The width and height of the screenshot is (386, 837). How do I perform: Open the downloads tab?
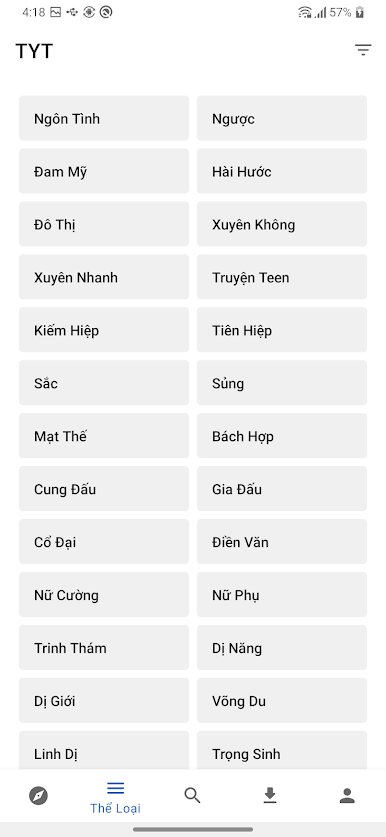270,796
